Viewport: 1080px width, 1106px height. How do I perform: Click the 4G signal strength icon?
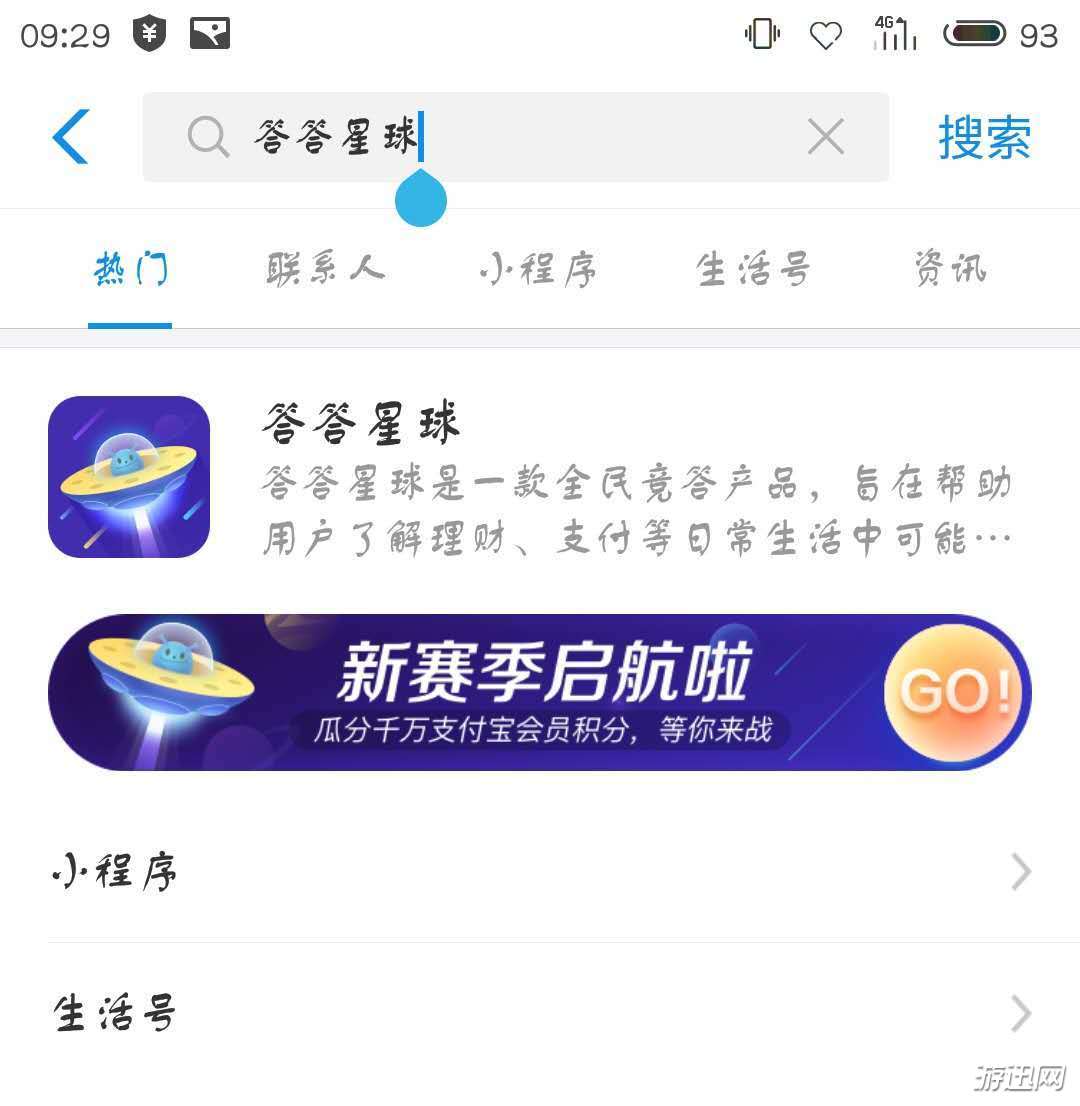[x=895, y=33]
